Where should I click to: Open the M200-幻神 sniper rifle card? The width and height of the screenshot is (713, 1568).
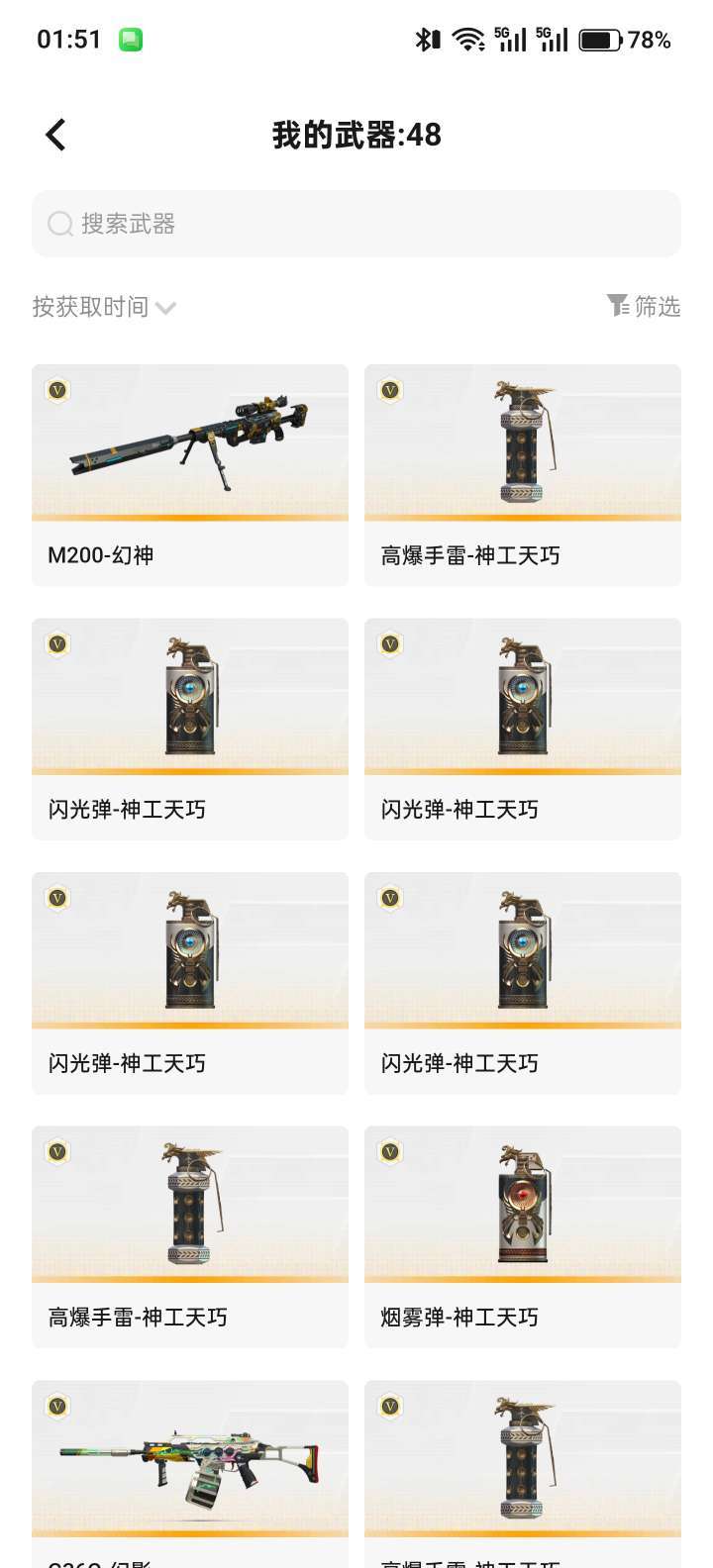point(190,475)
